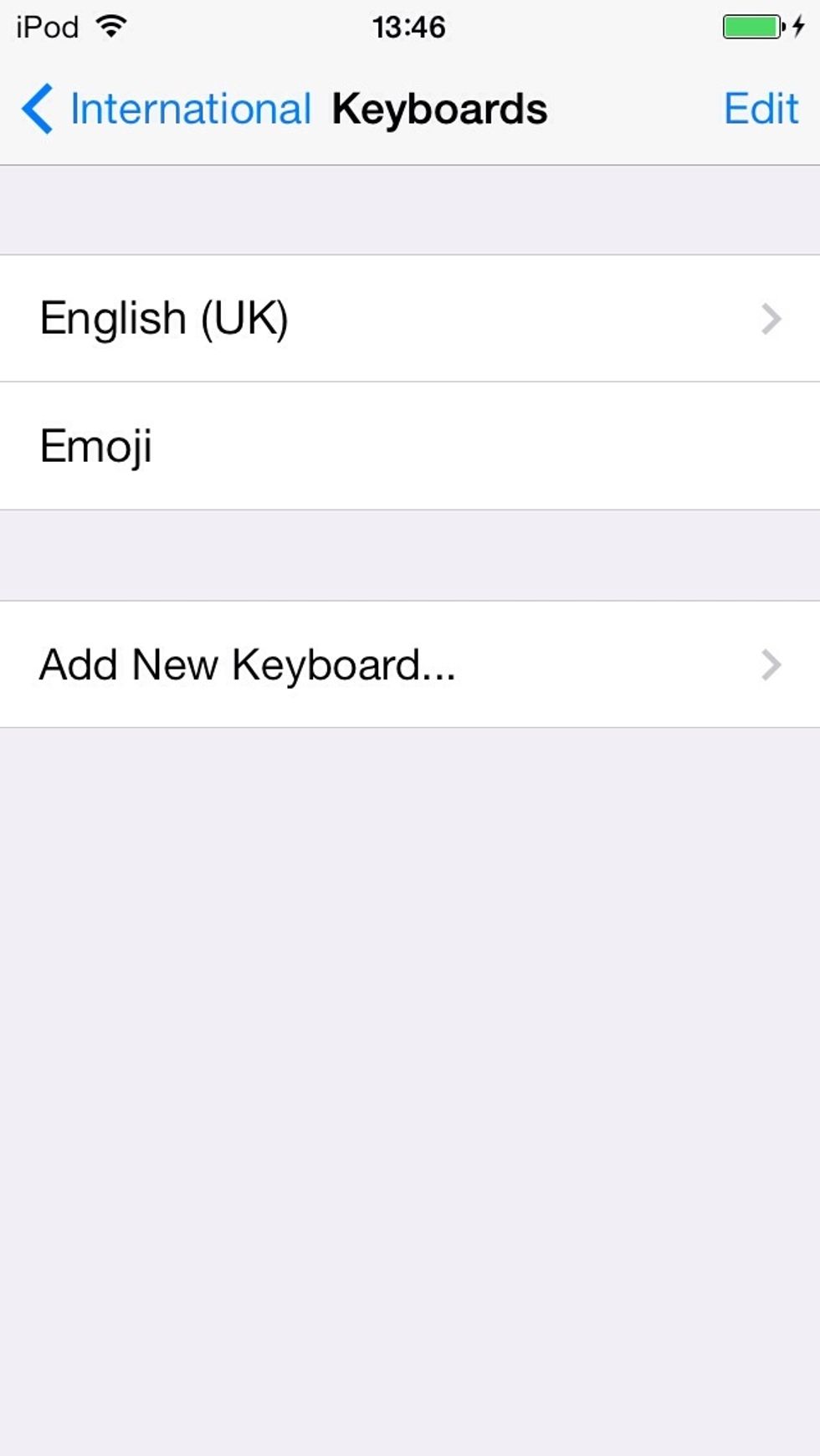
Task: Tap the back chevron arrow icon
Action: (x=36, y=108)
